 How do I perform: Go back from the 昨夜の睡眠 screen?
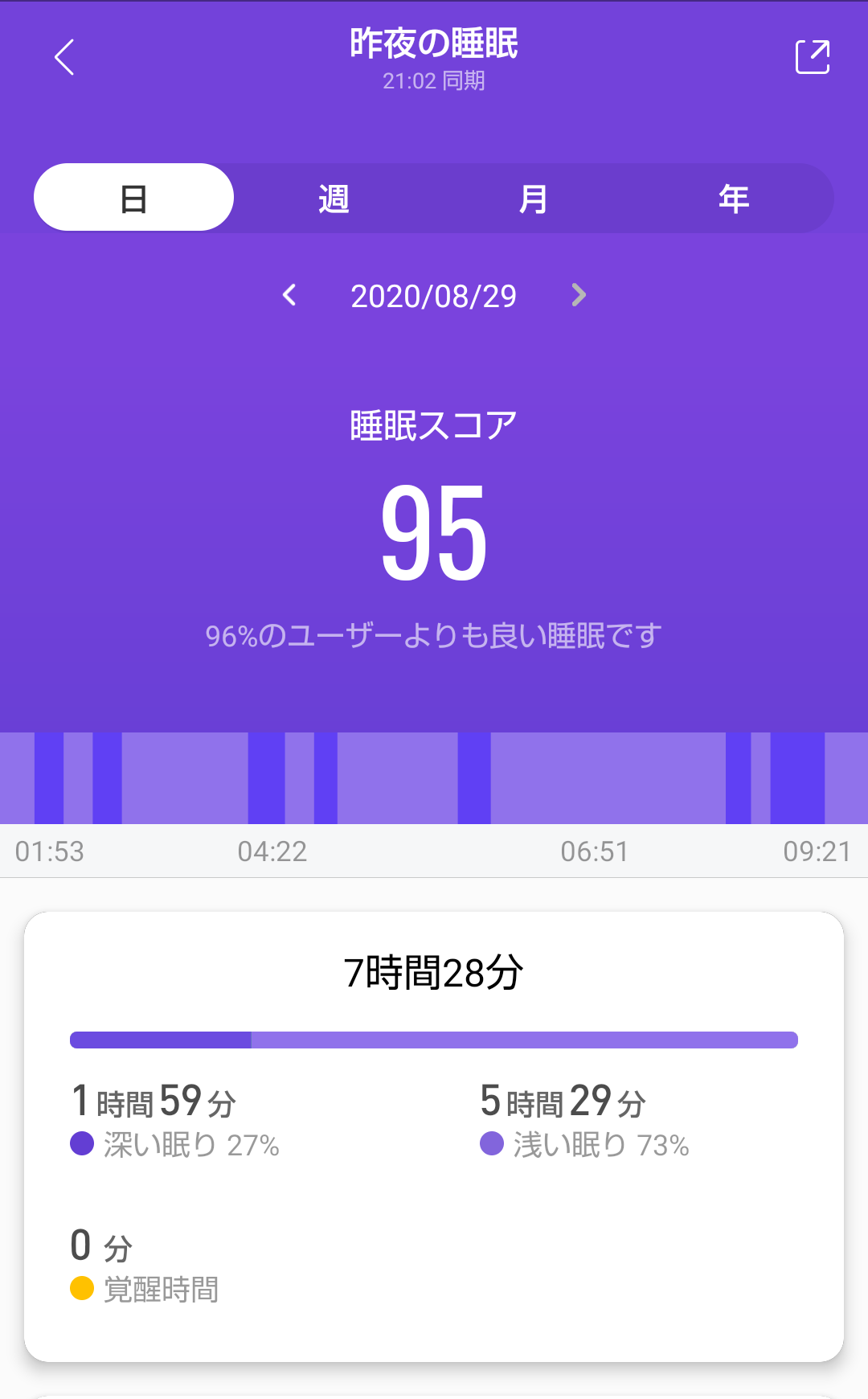pyautogui.click(x=64, y=57)
